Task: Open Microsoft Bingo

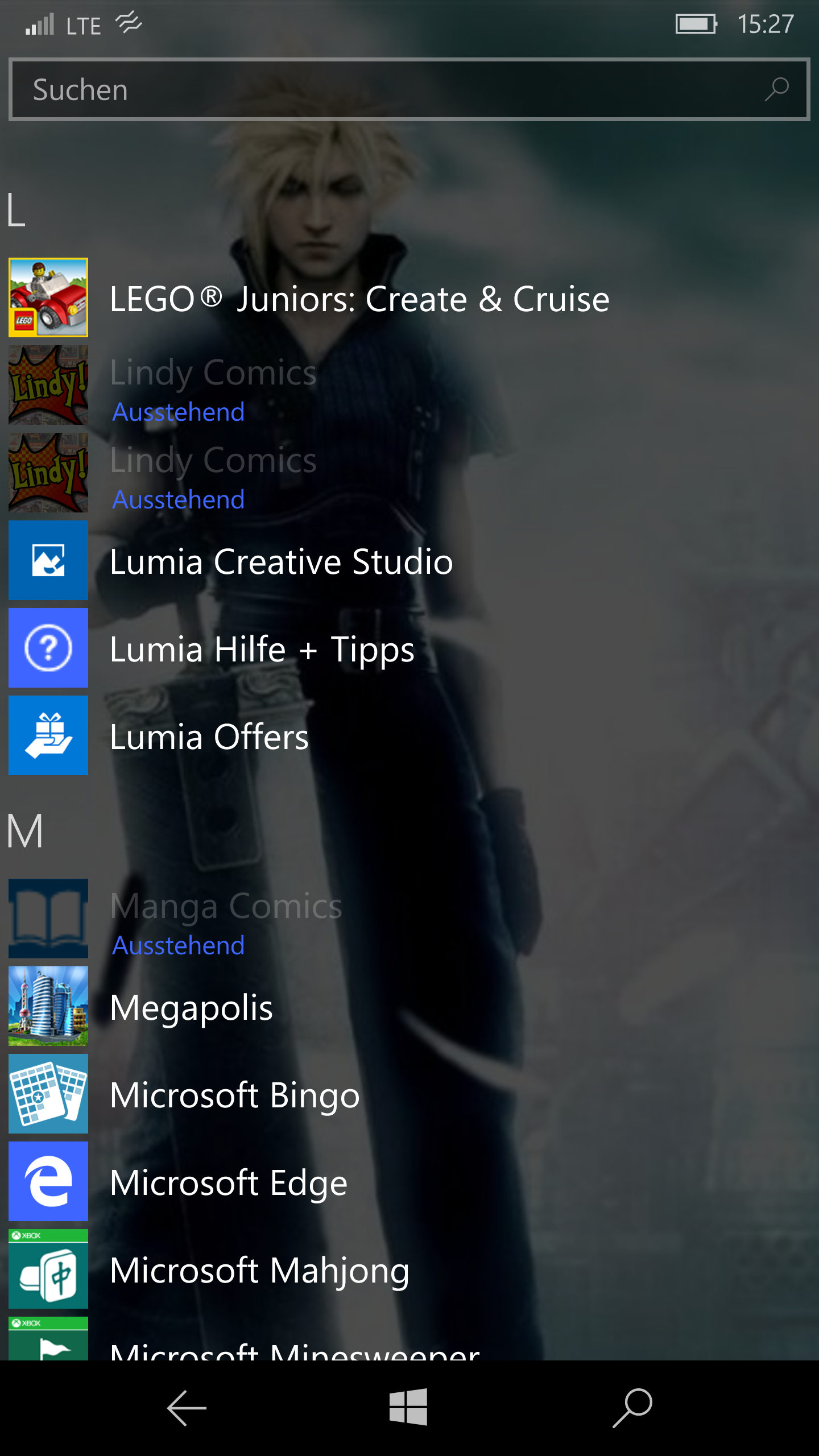Action: coord(409,1094)
